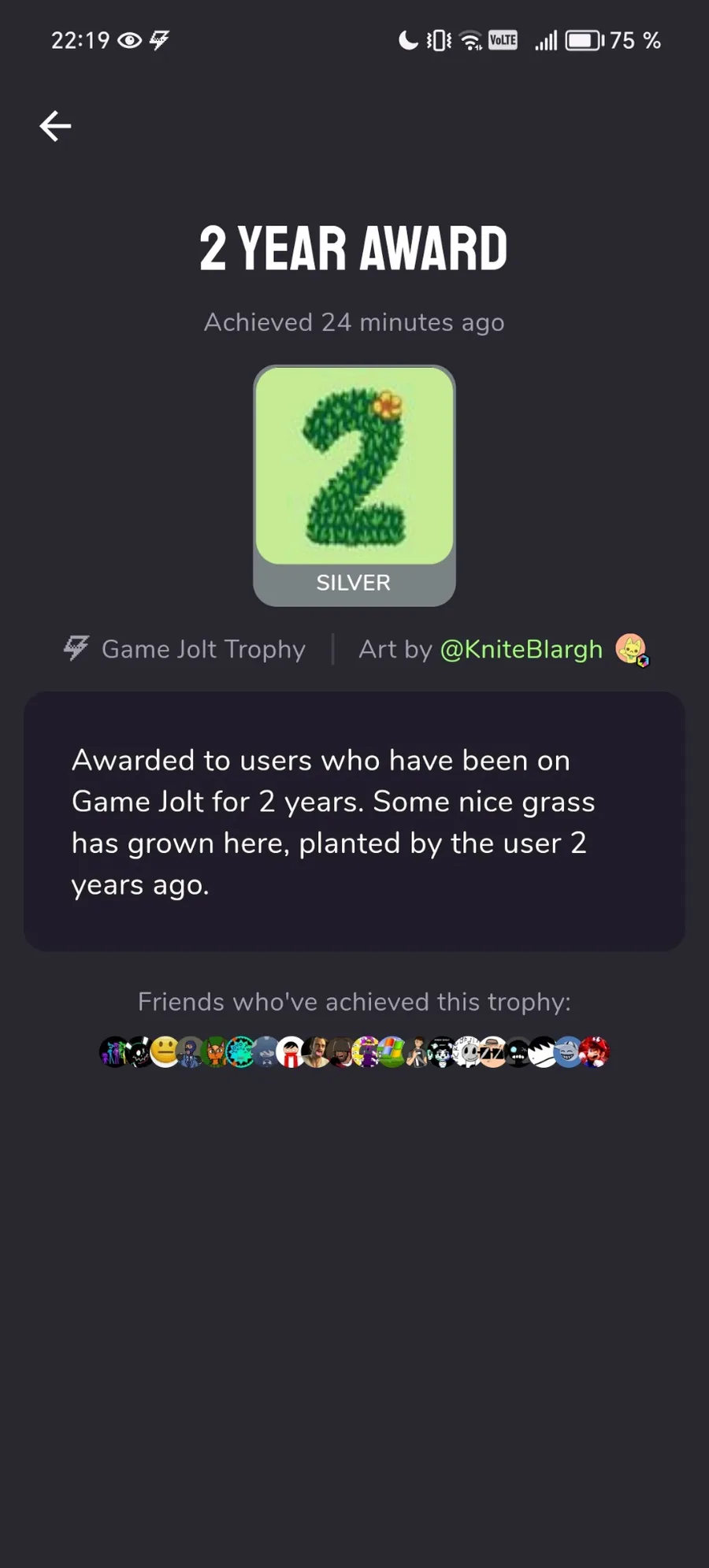Open the first friend avatar in the list
The image size is (709, 1568).
(114, 1052)
